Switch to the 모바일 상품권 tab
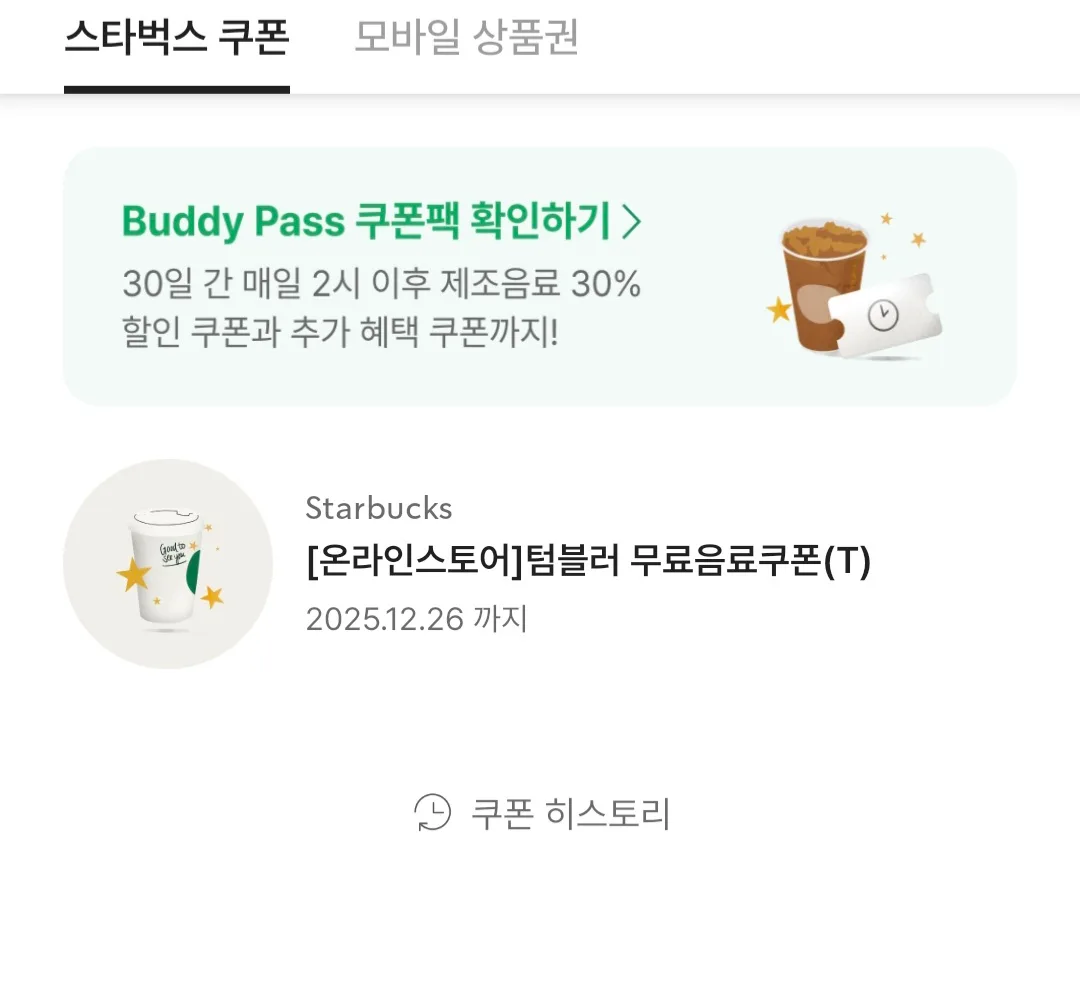The image size is (1080, 983). click(x=466, y=39)
